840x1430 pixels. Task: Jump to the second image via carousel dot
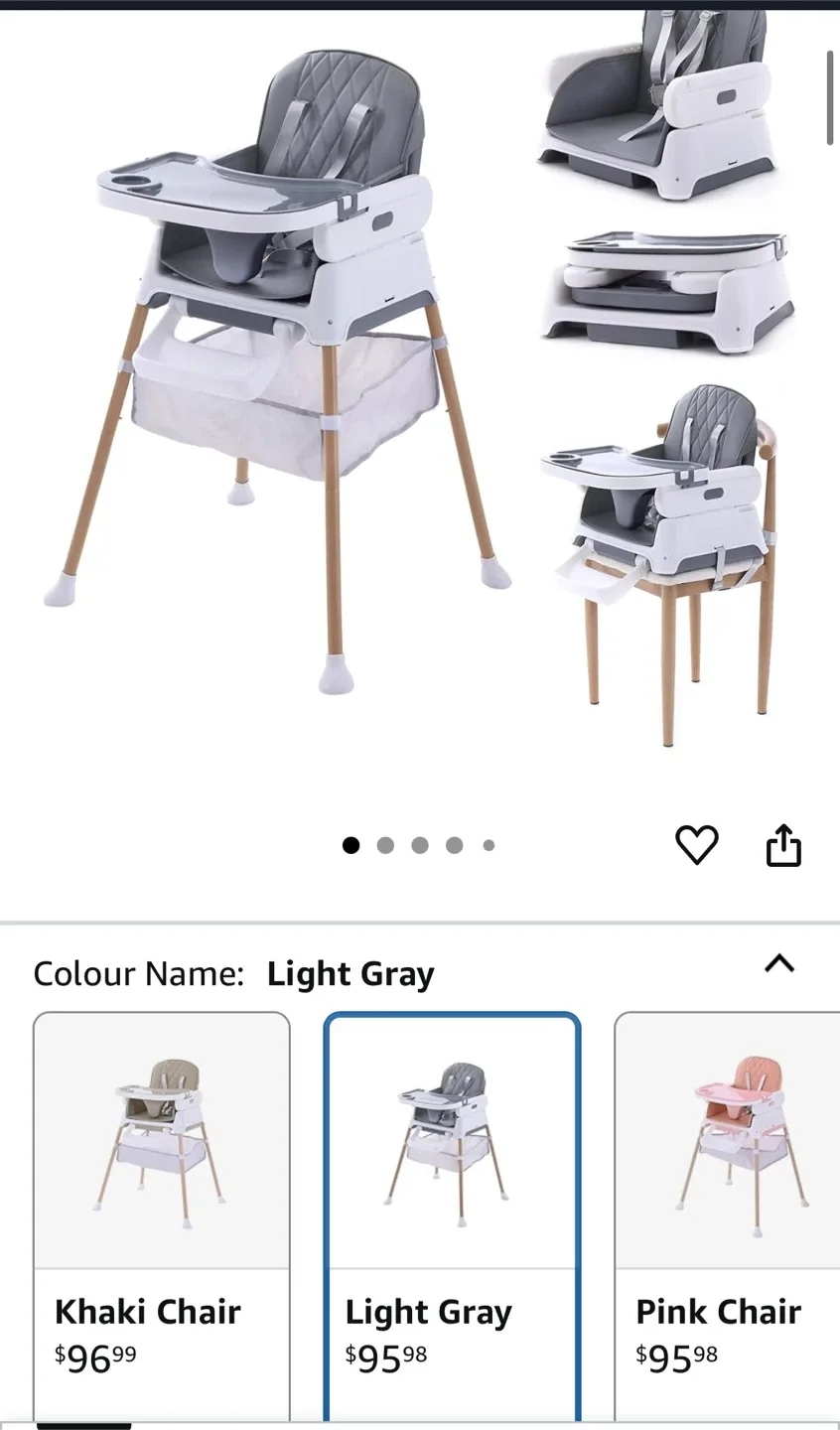(385, 845)
